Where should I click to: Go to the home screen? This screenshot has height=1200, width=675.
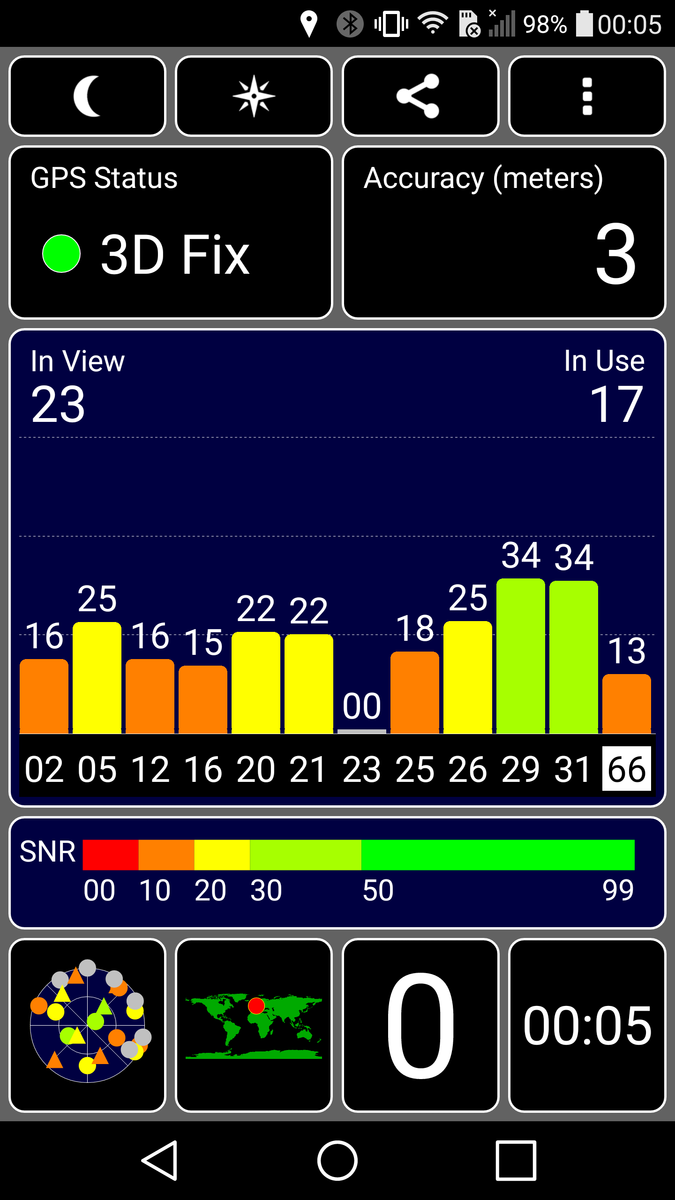pos(337,1160)
